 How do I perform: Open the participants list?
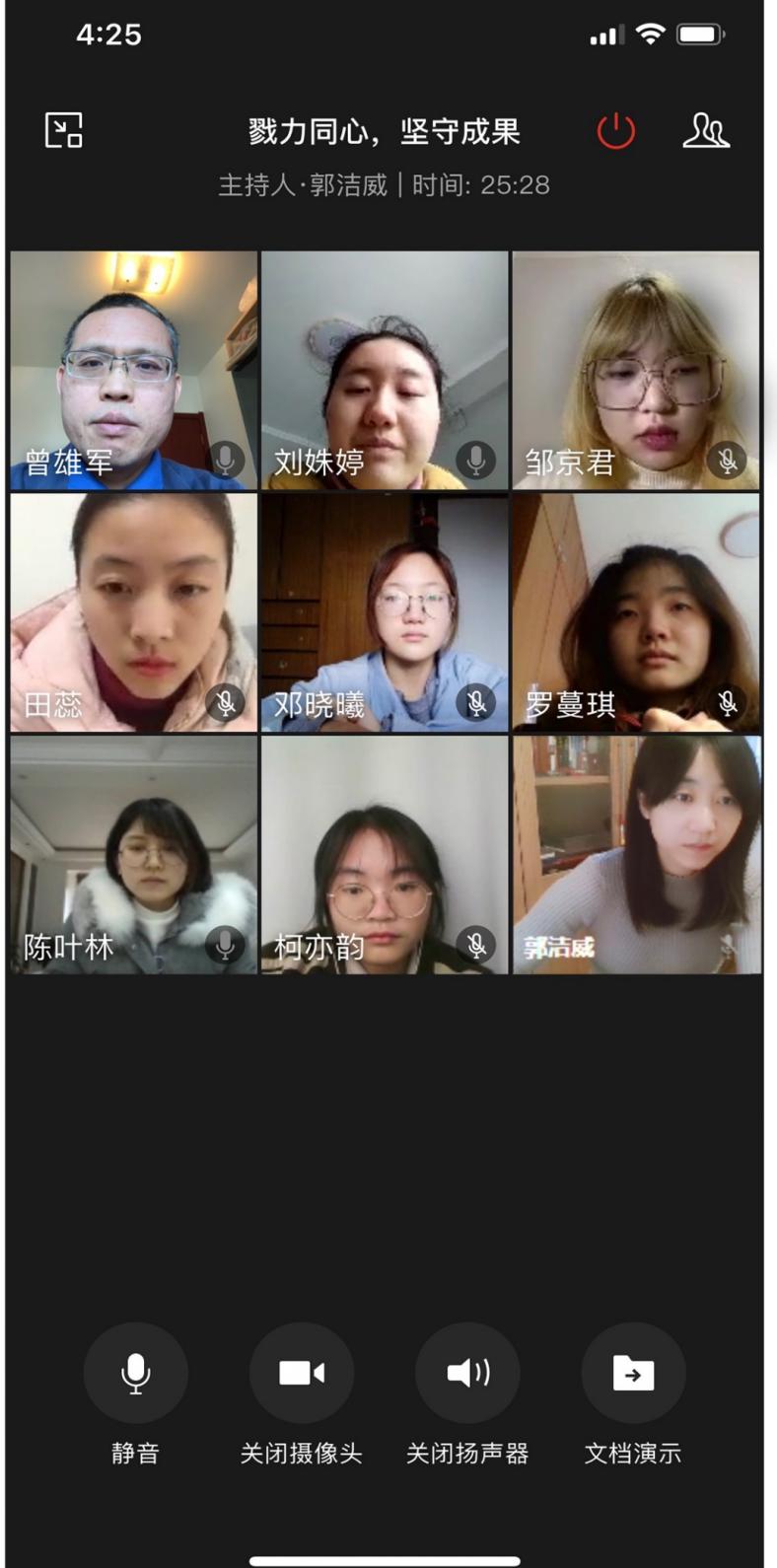[x=706, y=130]
